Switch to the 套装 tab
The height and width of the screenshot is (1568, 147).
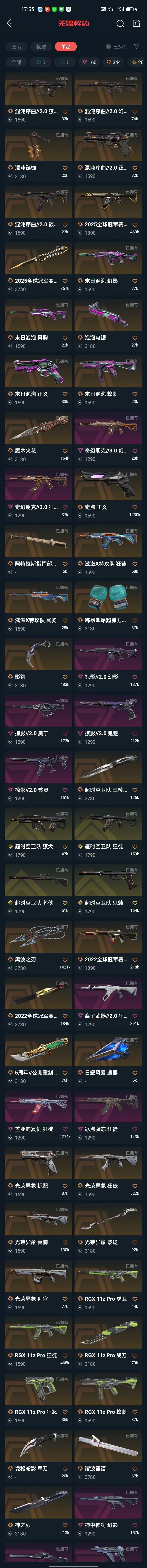pos(16,46)
